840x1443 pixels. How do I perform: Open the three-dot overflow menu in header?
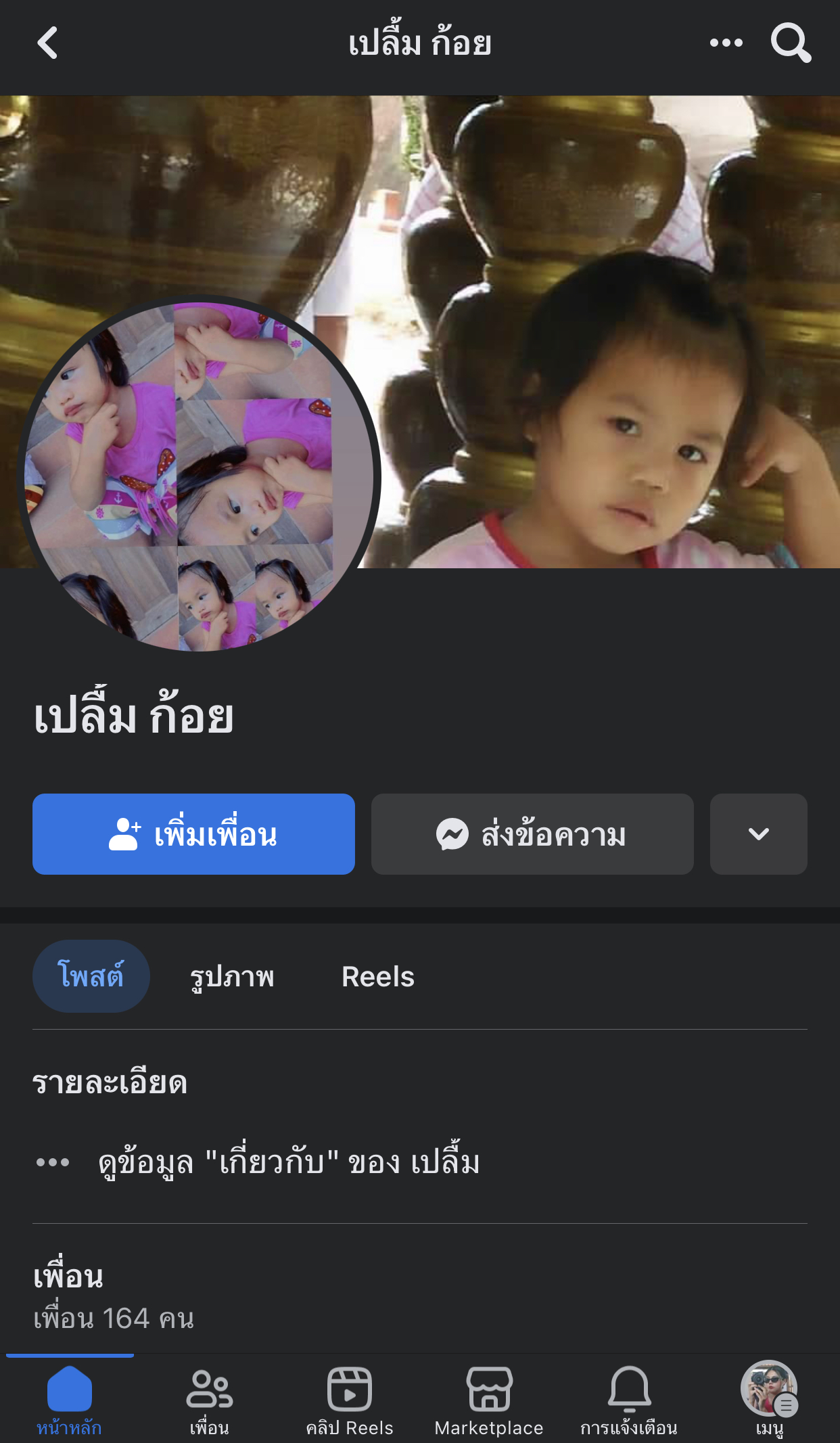[x=726, y=43]
